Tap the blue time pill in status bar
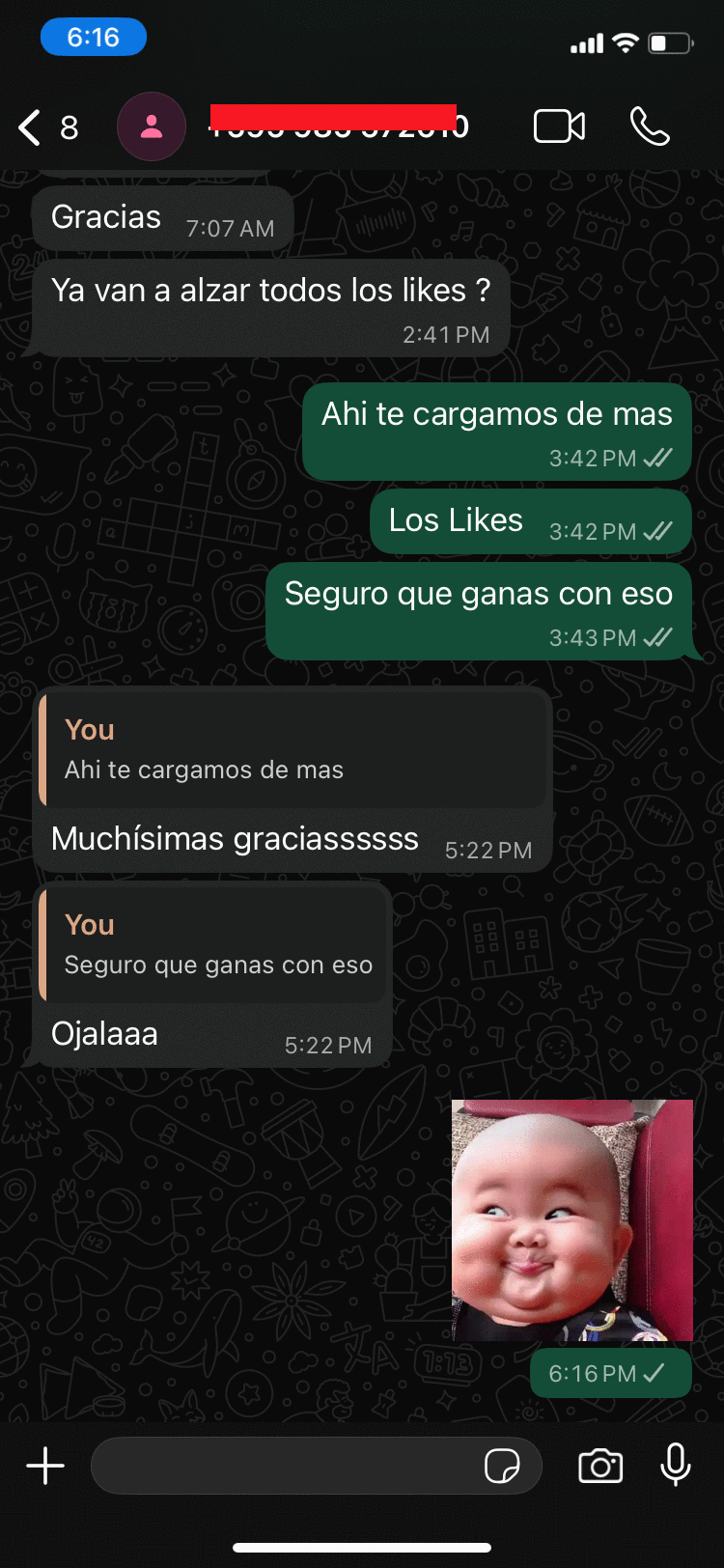Viewport: 724px width, 1568px height. (93, 38)
